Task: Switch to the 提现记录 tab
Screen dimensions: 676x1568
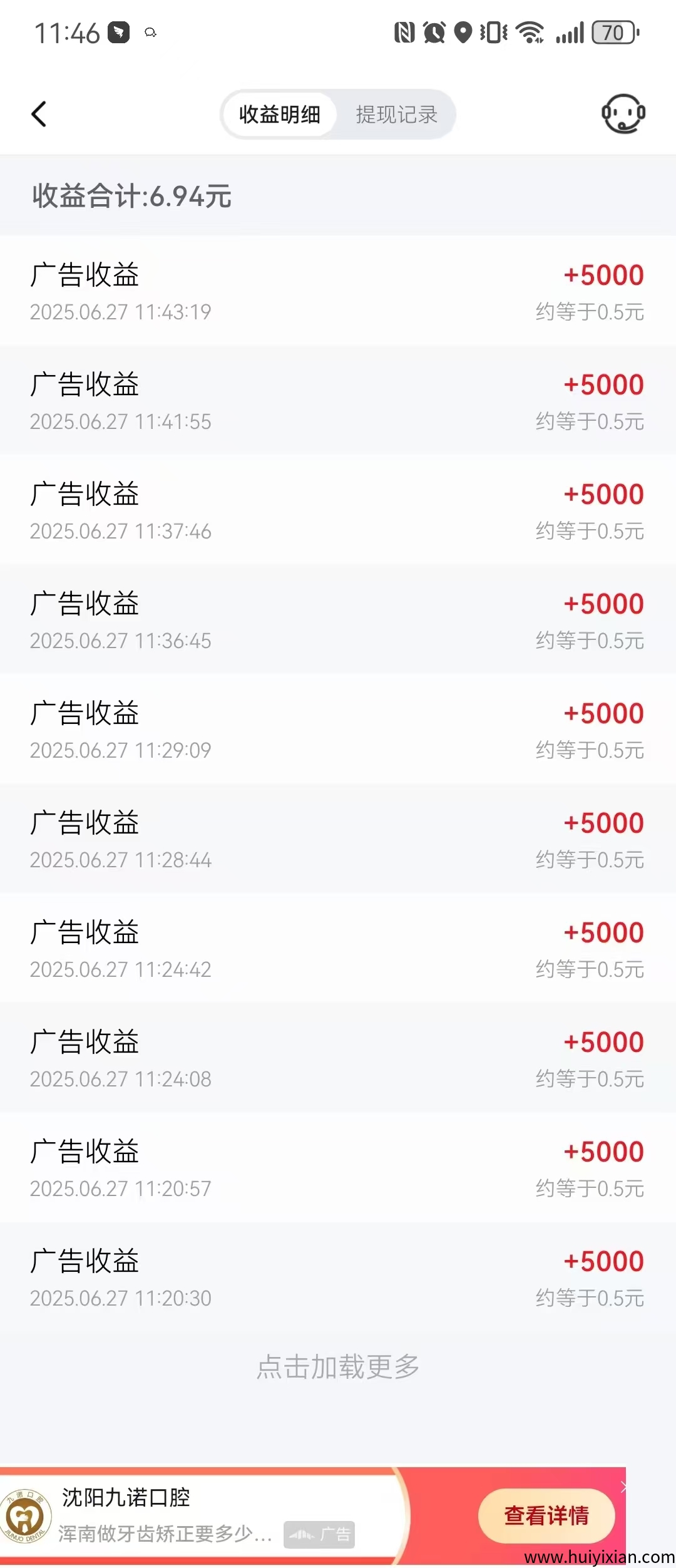Action: pyautogui.click(x=396, y=115)
